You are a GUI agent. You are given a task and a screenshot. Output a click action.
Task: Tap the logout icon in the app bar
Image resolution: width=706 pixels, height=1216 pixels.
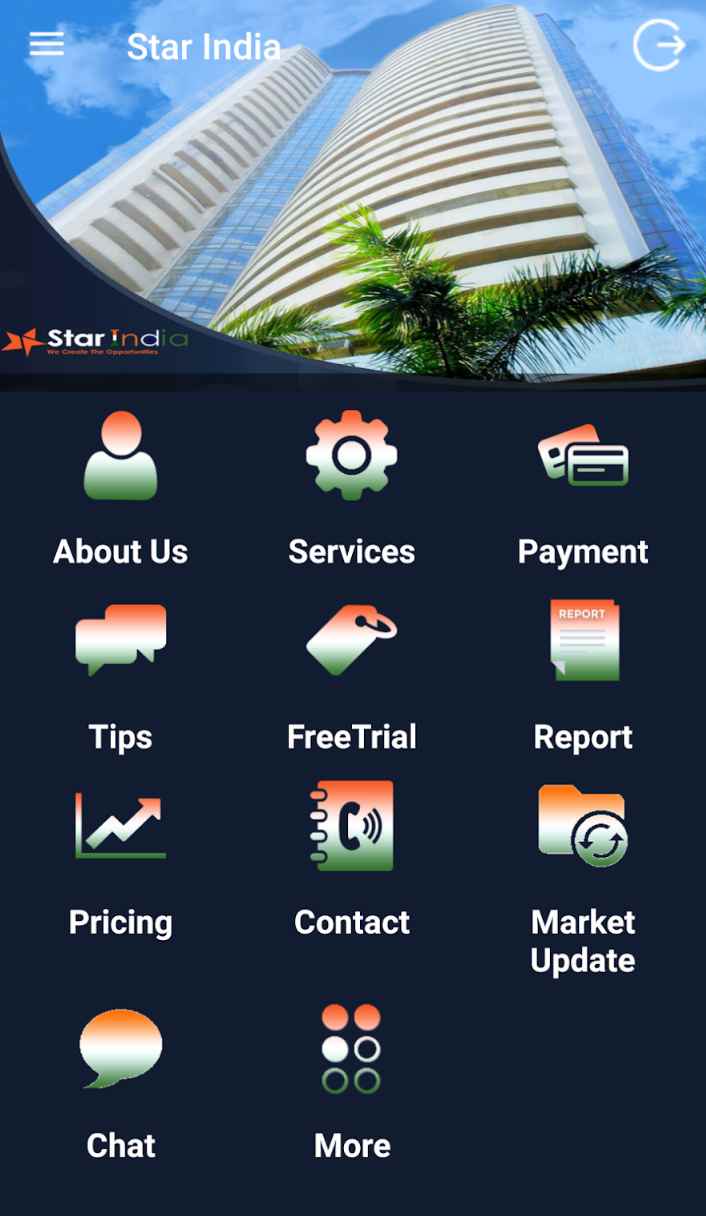pos(659,46)
